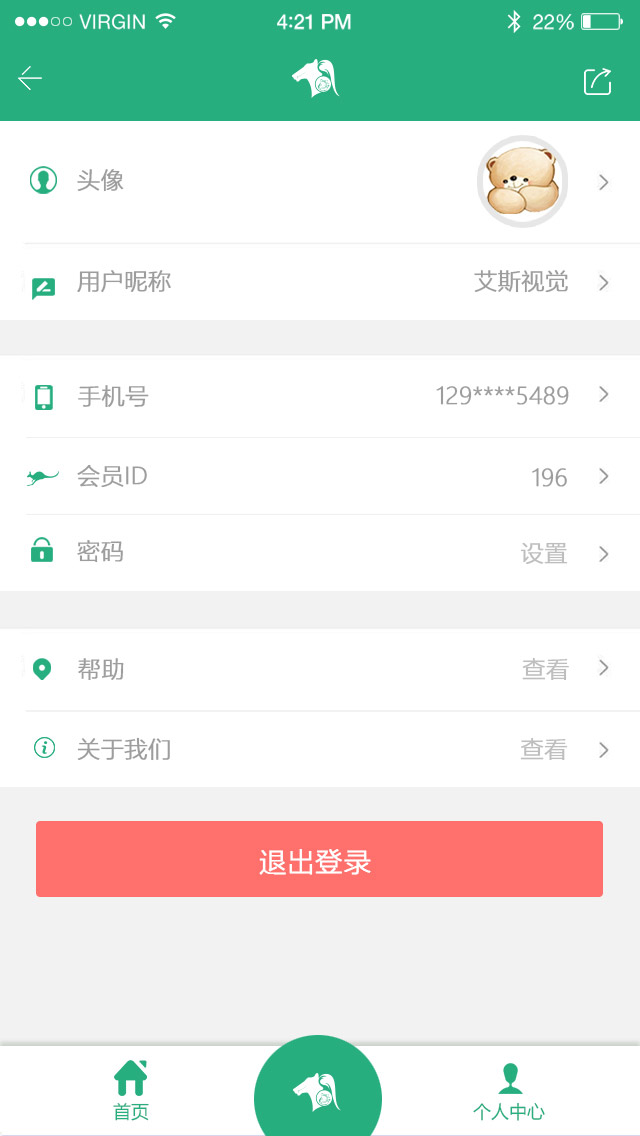
Task: Switch to the 首页 home tab
Action: point(131,1090)
